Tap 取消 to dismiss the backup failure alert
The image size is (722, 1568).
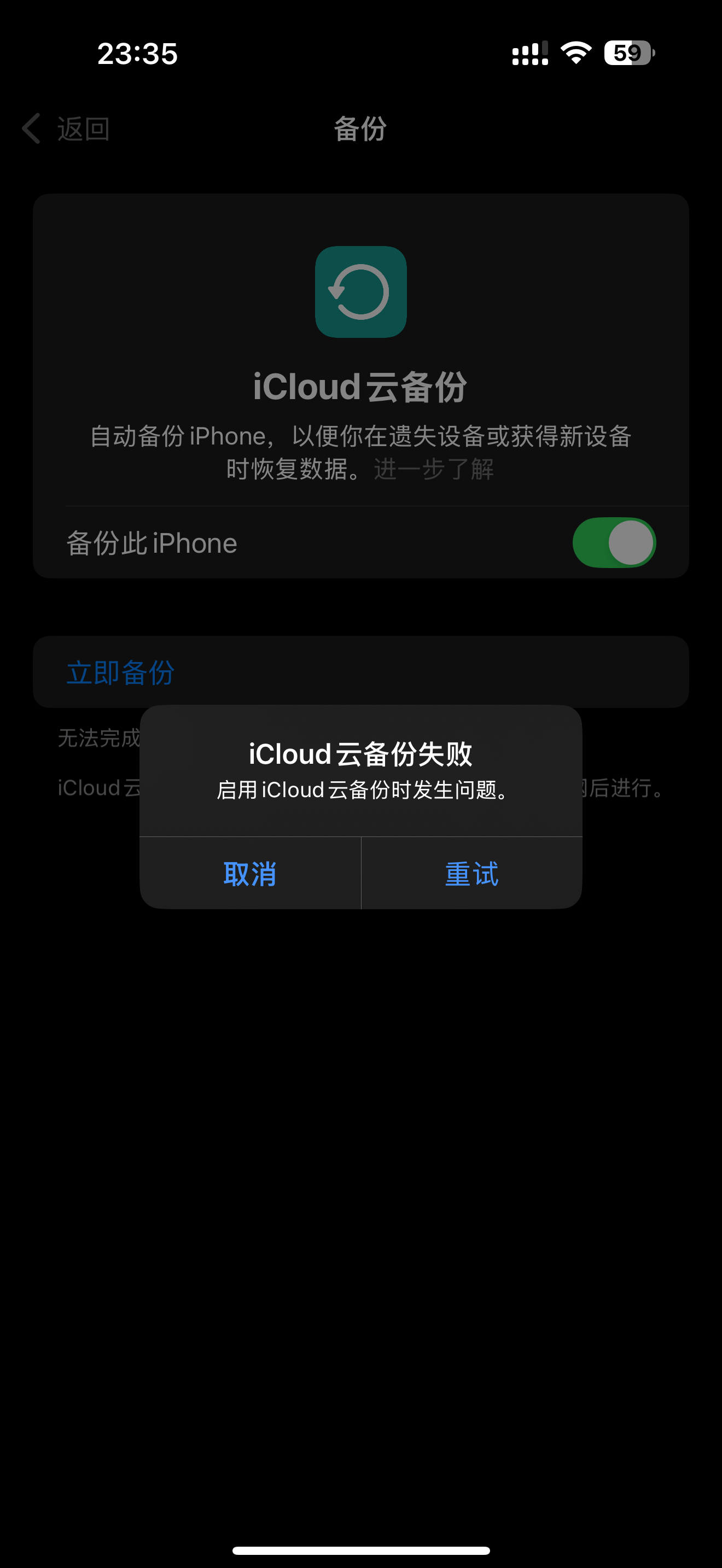point(250,874)
